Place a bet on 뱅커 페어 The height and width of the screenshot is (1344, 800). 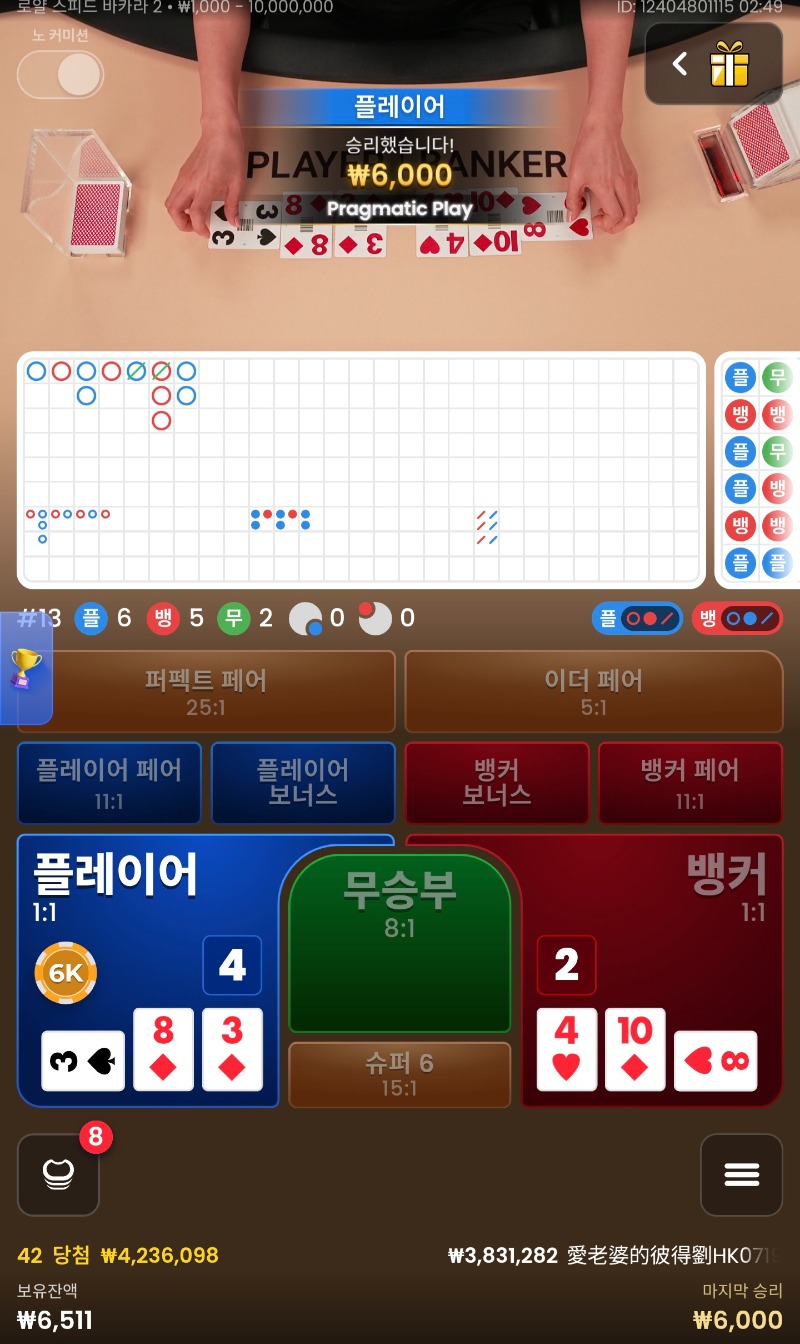(x=690, y=783)
